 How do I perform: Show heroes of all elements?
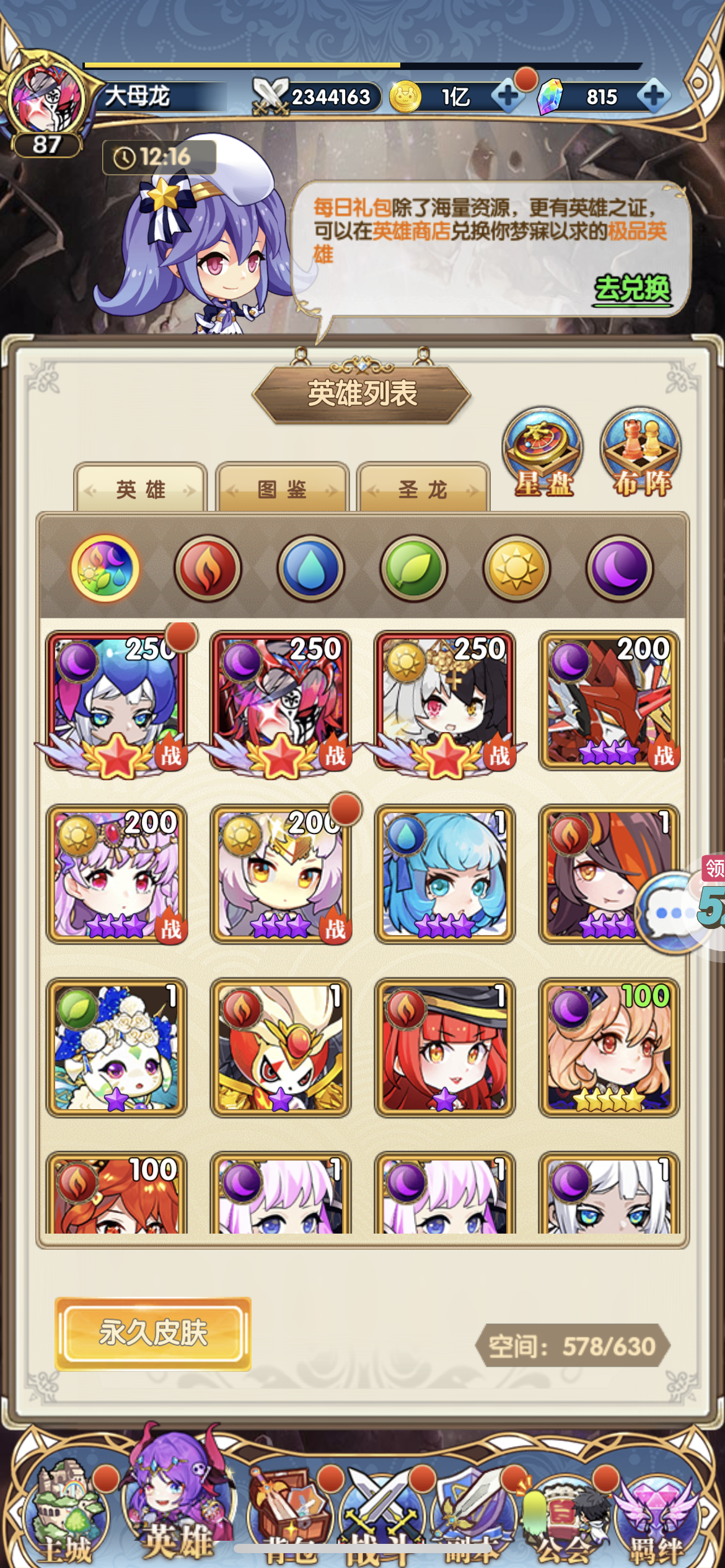pyautogui.click(x=105, y=568)
